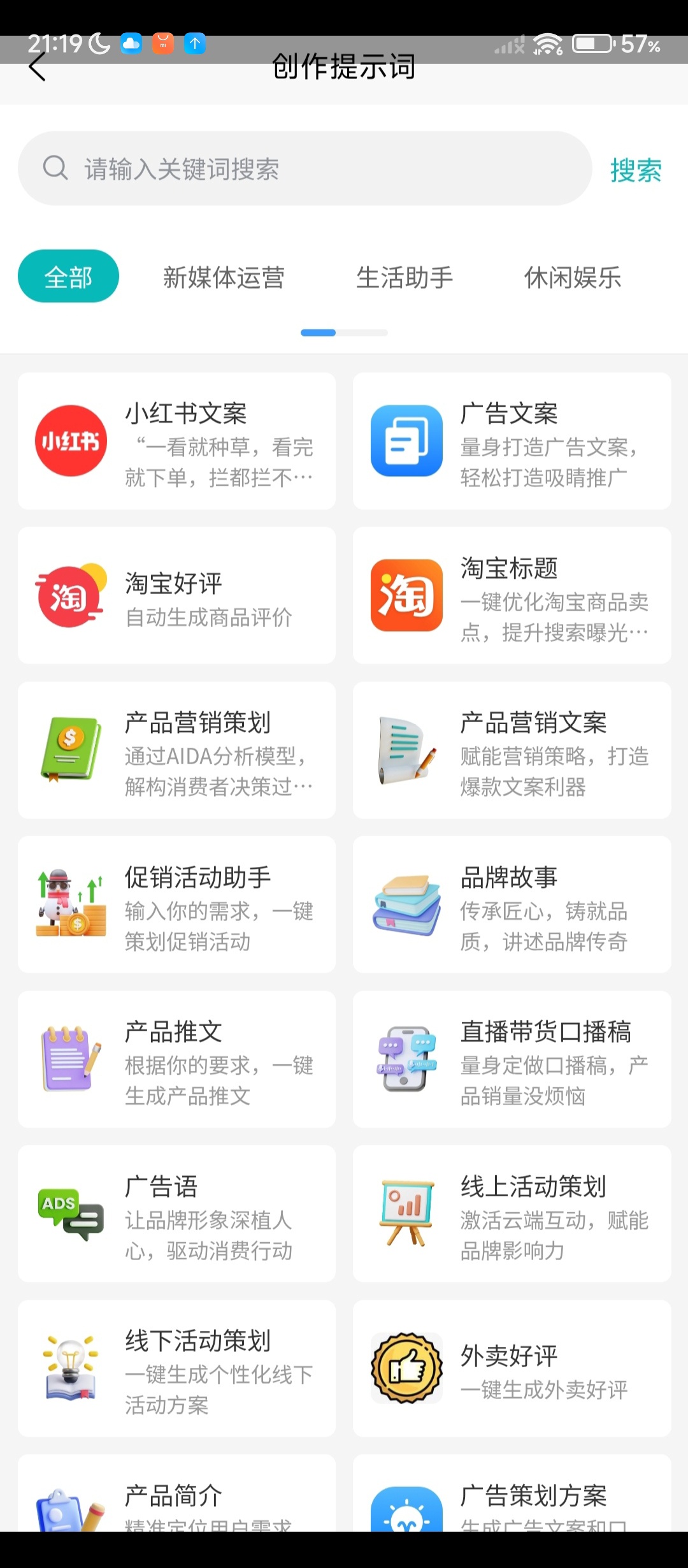Open the 小红书文案 prompt card
Screen dimensions: 688x1568
pyautogui.click(x=177, y=441)
